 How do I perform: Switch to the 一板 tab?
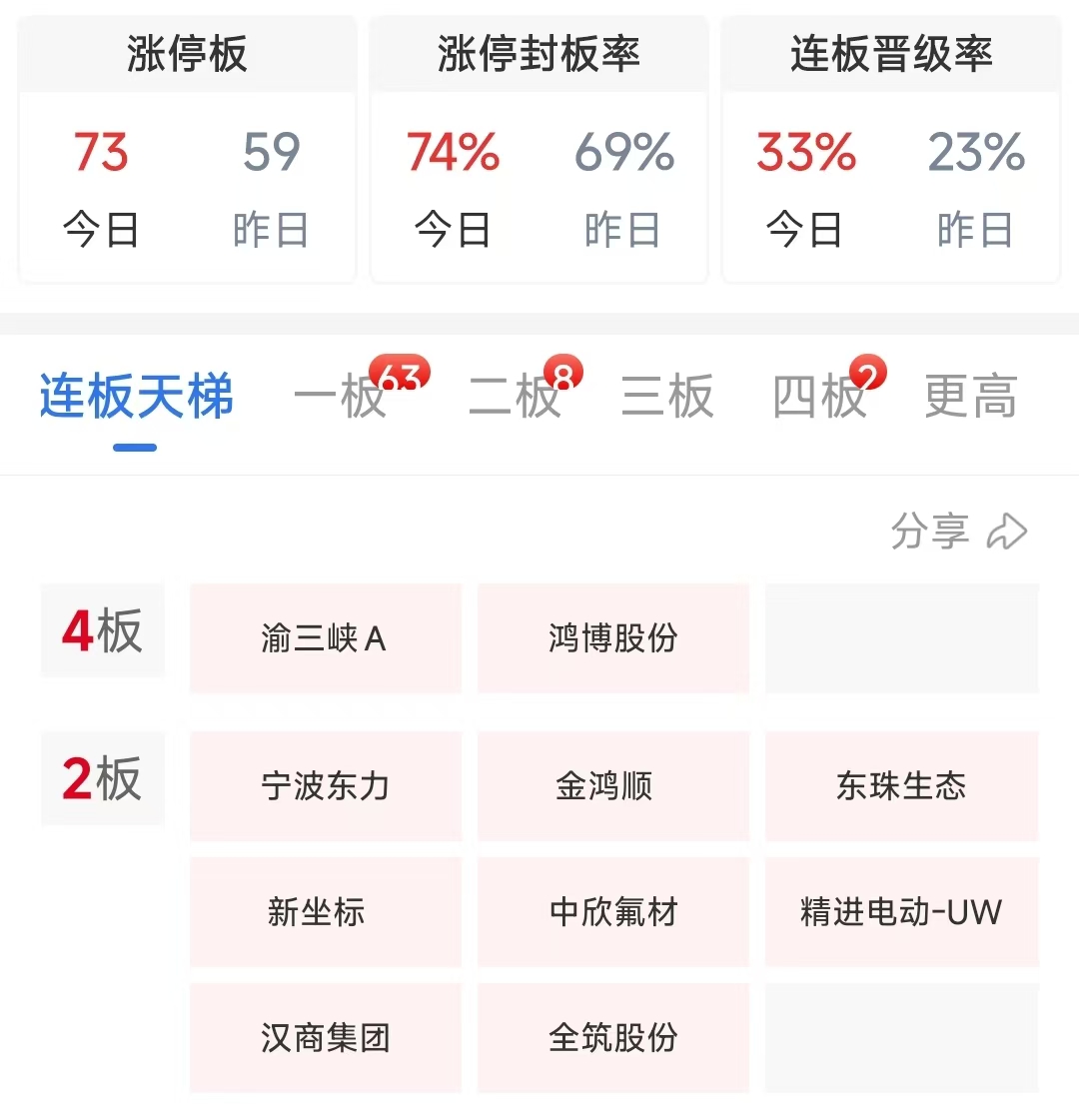(x=342, y=397)
